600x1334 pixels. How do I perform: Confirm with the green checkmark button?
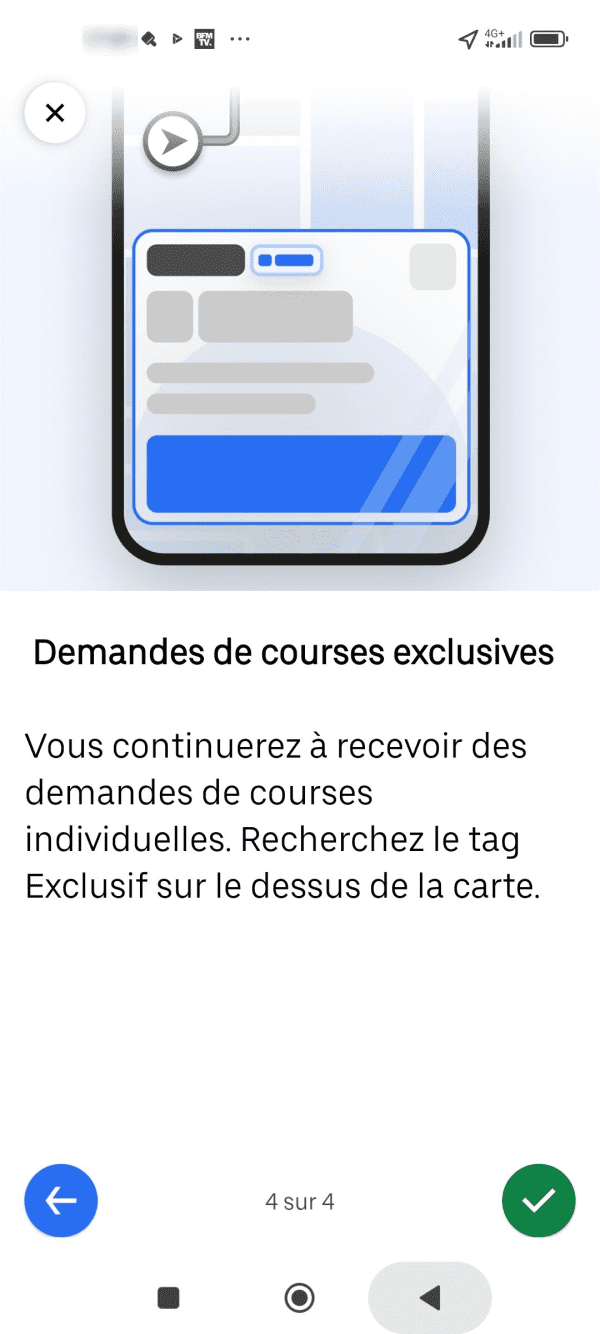click(539, 1201)
